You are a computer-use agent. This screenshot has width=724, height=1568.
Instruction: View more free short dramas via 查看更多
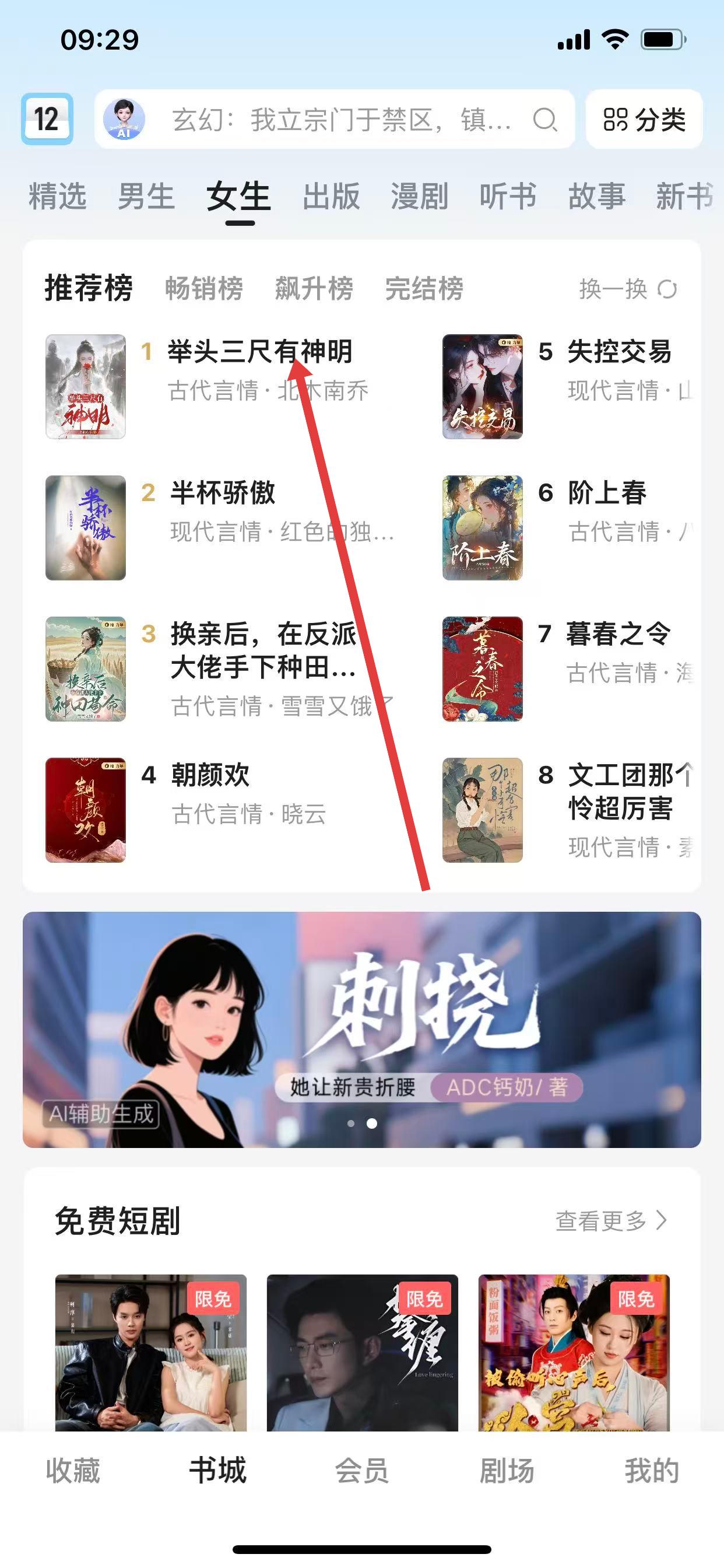(610, 1220)
